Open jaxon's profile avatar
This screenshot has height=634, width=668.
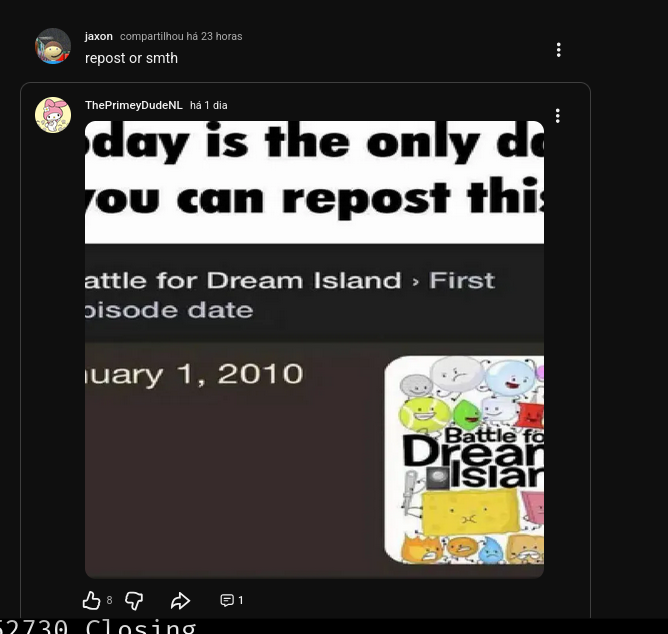point(52,46)
